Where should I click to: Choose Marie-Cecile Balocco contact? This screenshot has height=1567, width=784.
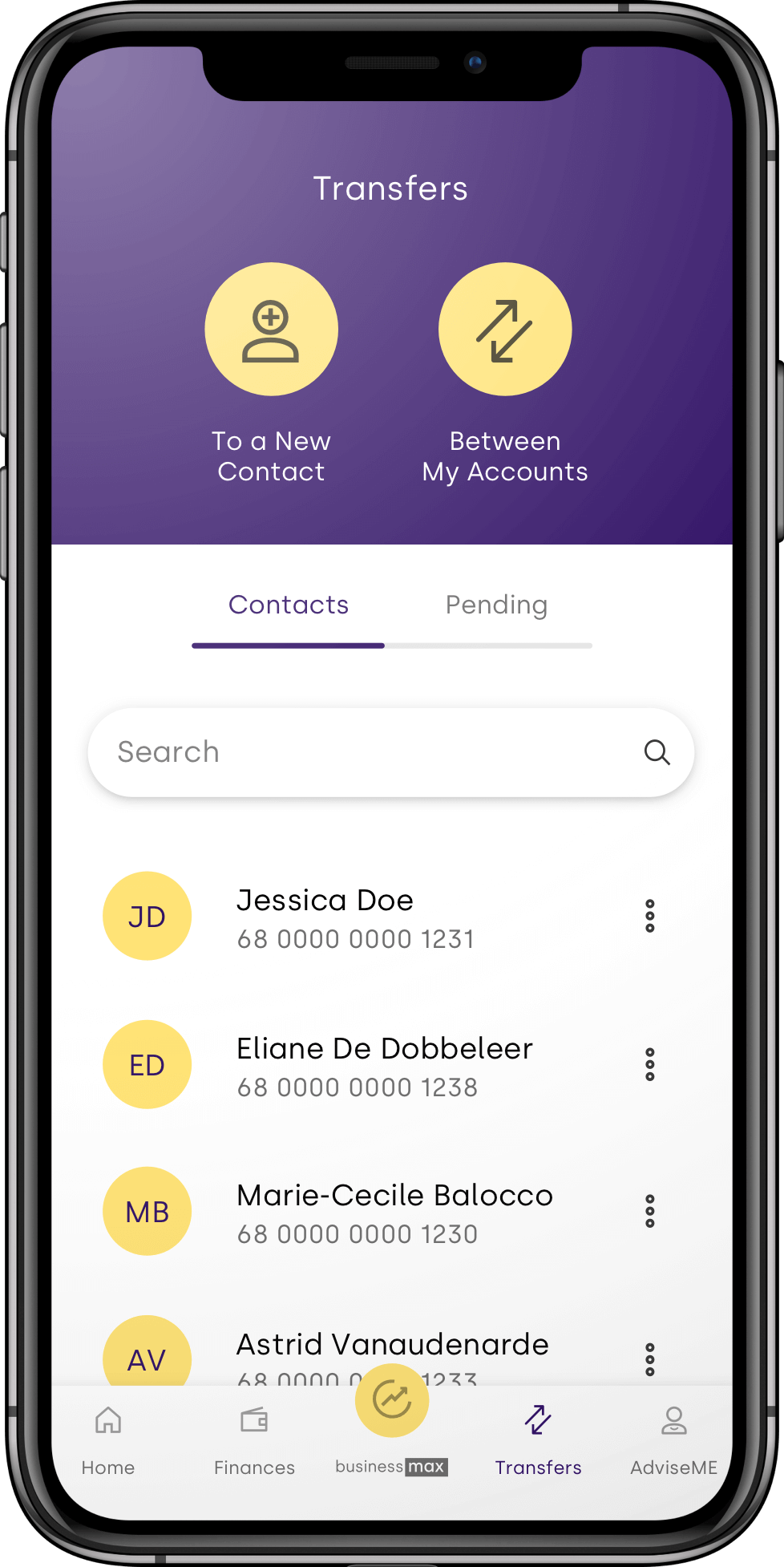393,1212
